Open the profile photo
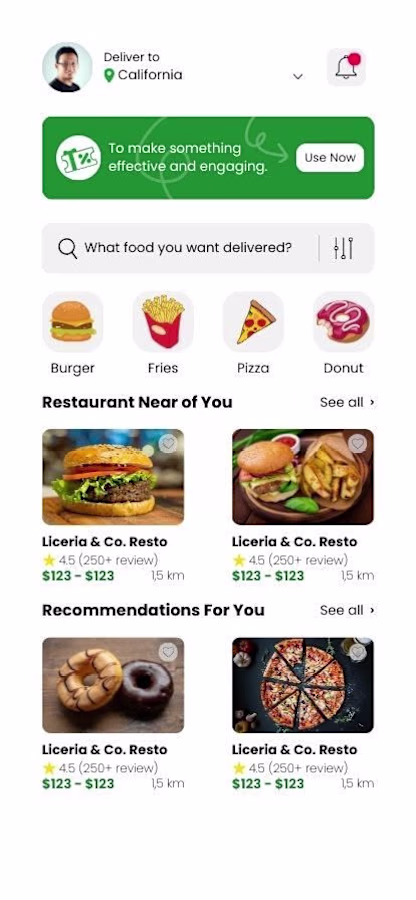 click(67, 67)
